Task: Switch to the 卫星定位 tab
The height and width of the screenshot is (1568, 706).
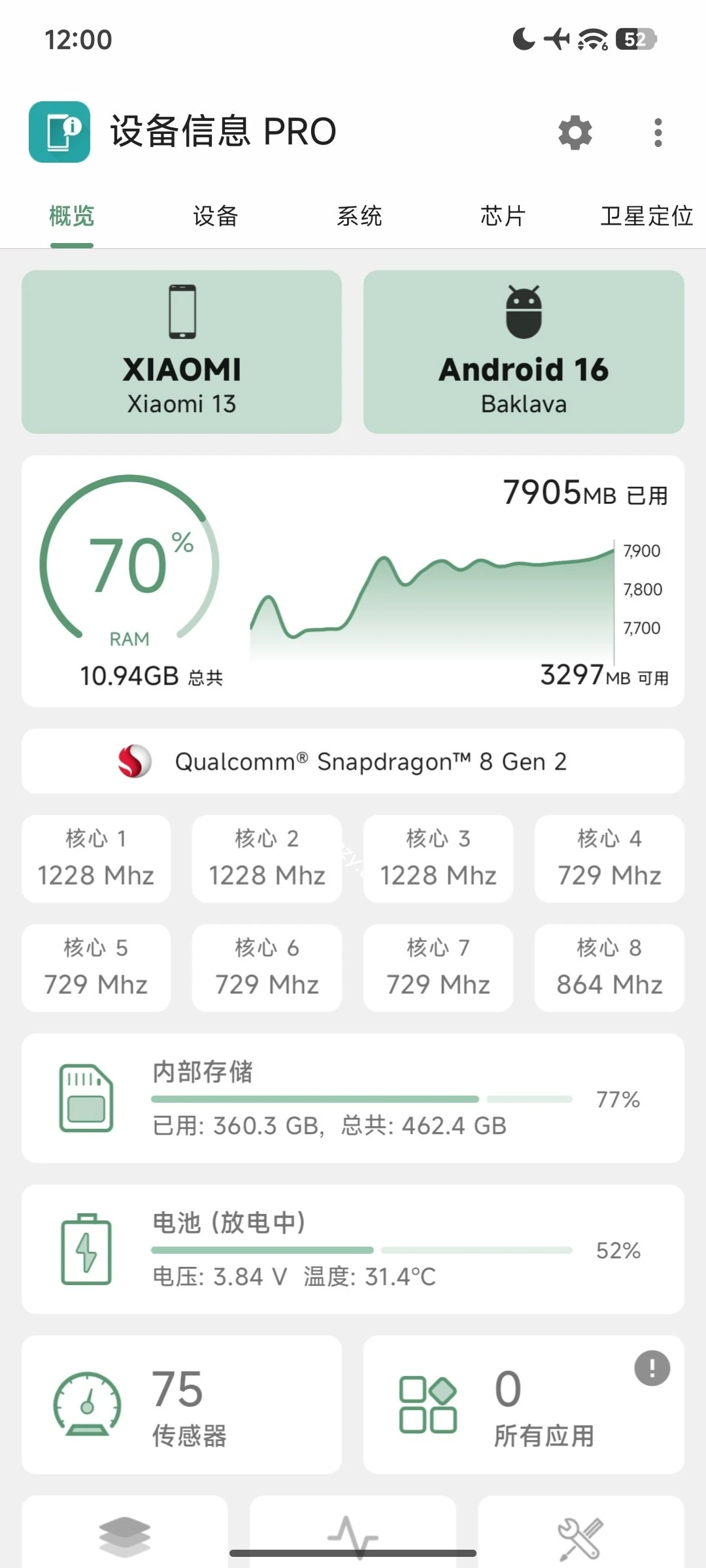Action: [646, 216]
